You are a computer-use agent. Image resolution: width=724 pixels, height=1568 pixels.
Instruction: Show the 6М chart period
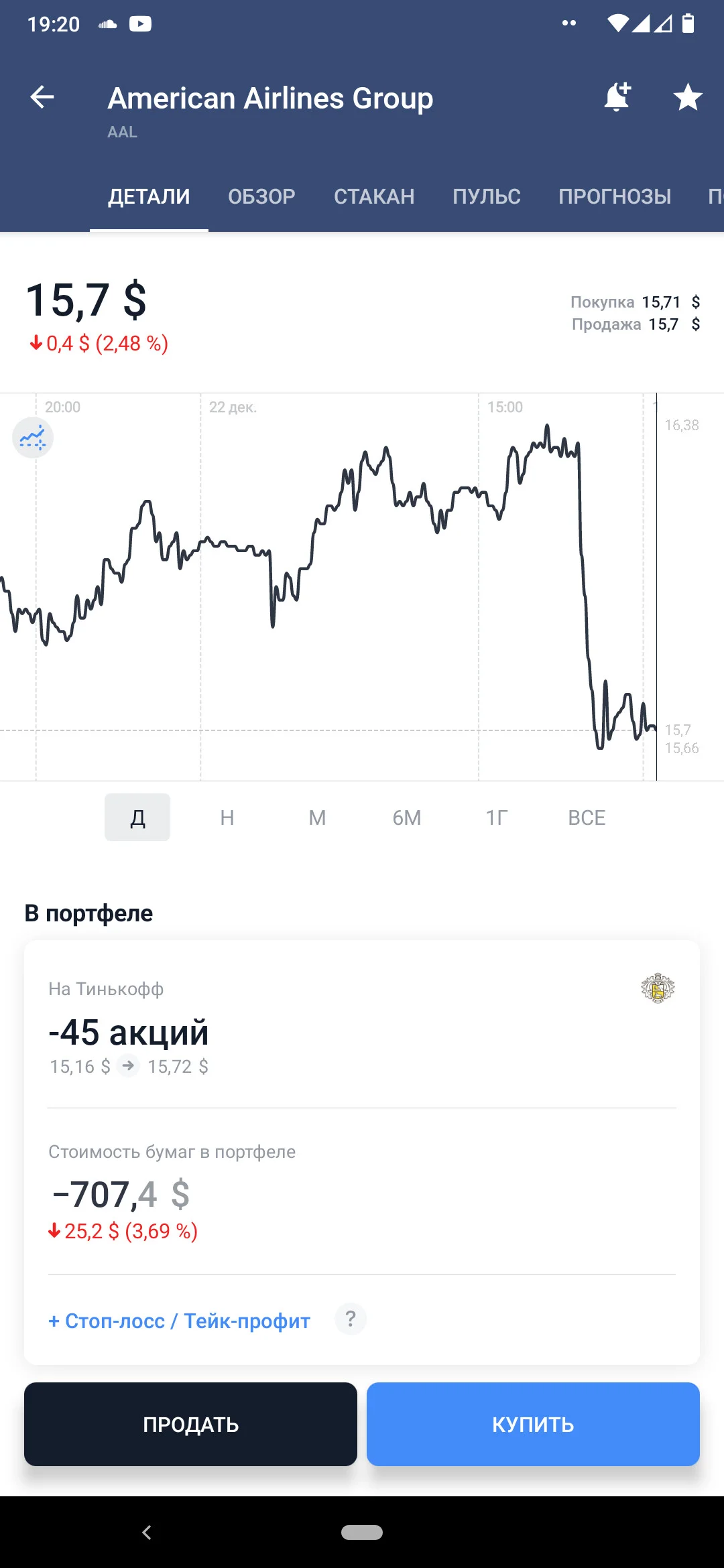407,818
